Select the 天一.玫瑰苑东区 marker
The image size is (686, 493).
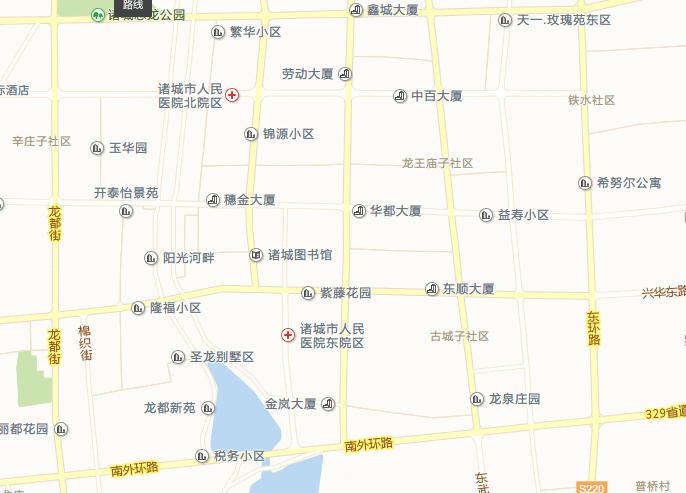click(505, 20)
